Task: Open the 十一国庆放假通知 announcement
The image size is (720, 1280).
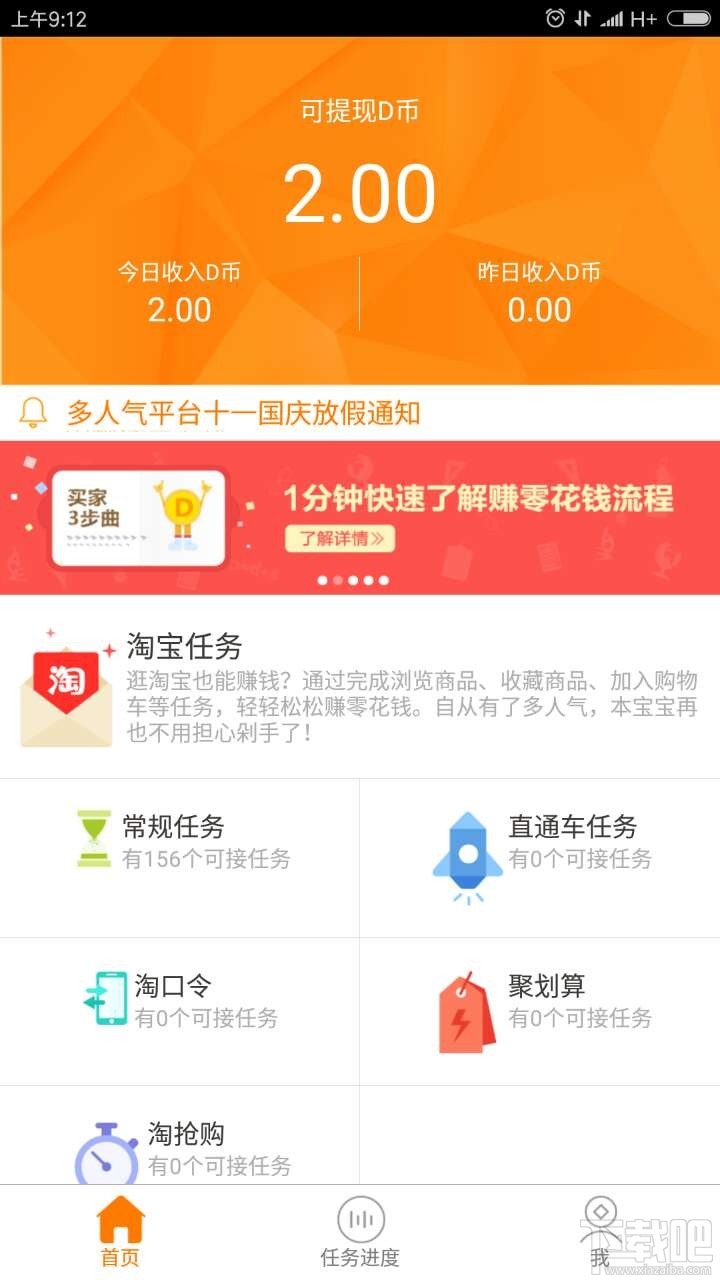Action: [x=240, y=412]
